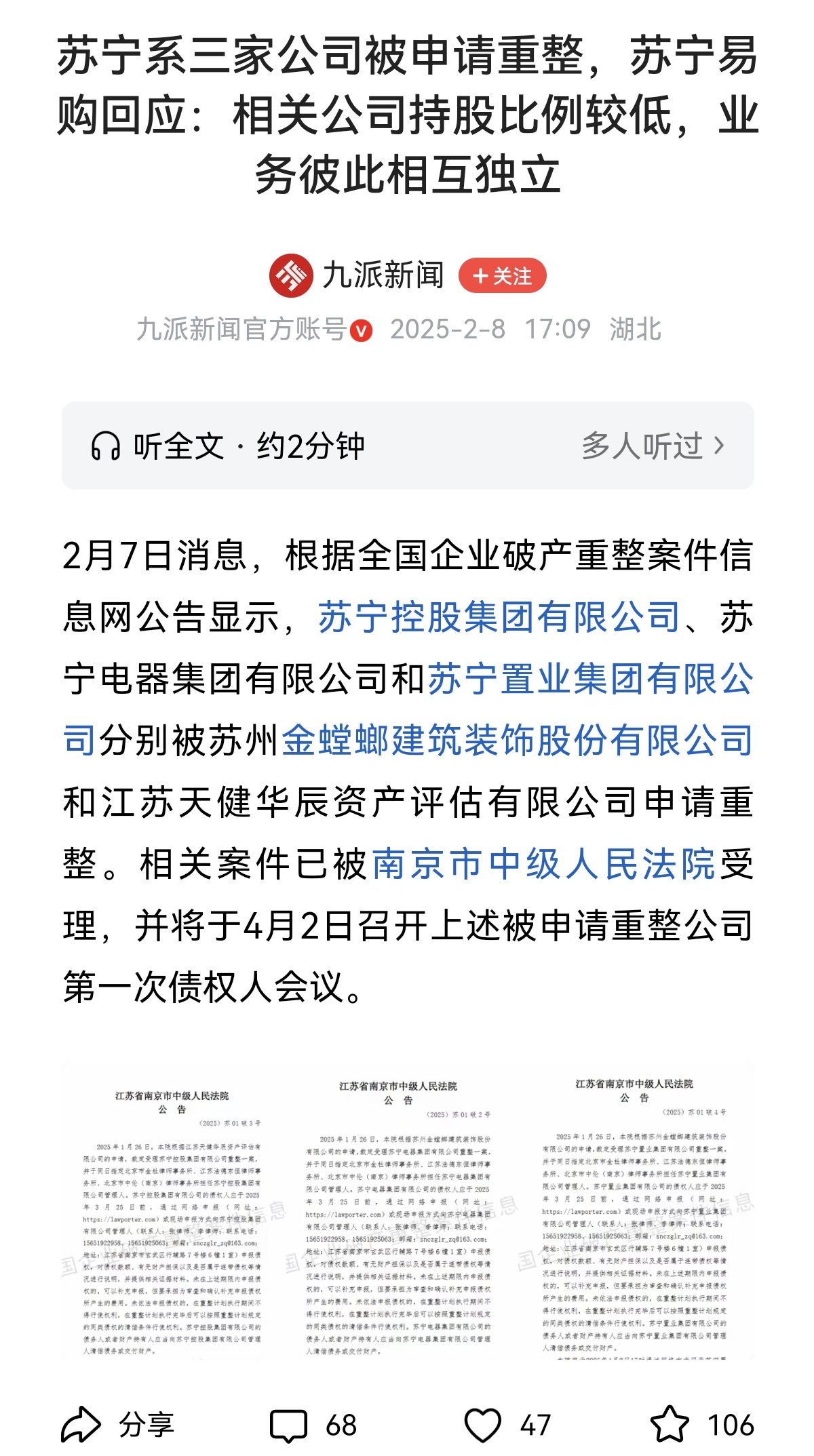Toggle follow with the 红色+关注 button
This screenshot has height=1456, width=814.
coord(507,275)
